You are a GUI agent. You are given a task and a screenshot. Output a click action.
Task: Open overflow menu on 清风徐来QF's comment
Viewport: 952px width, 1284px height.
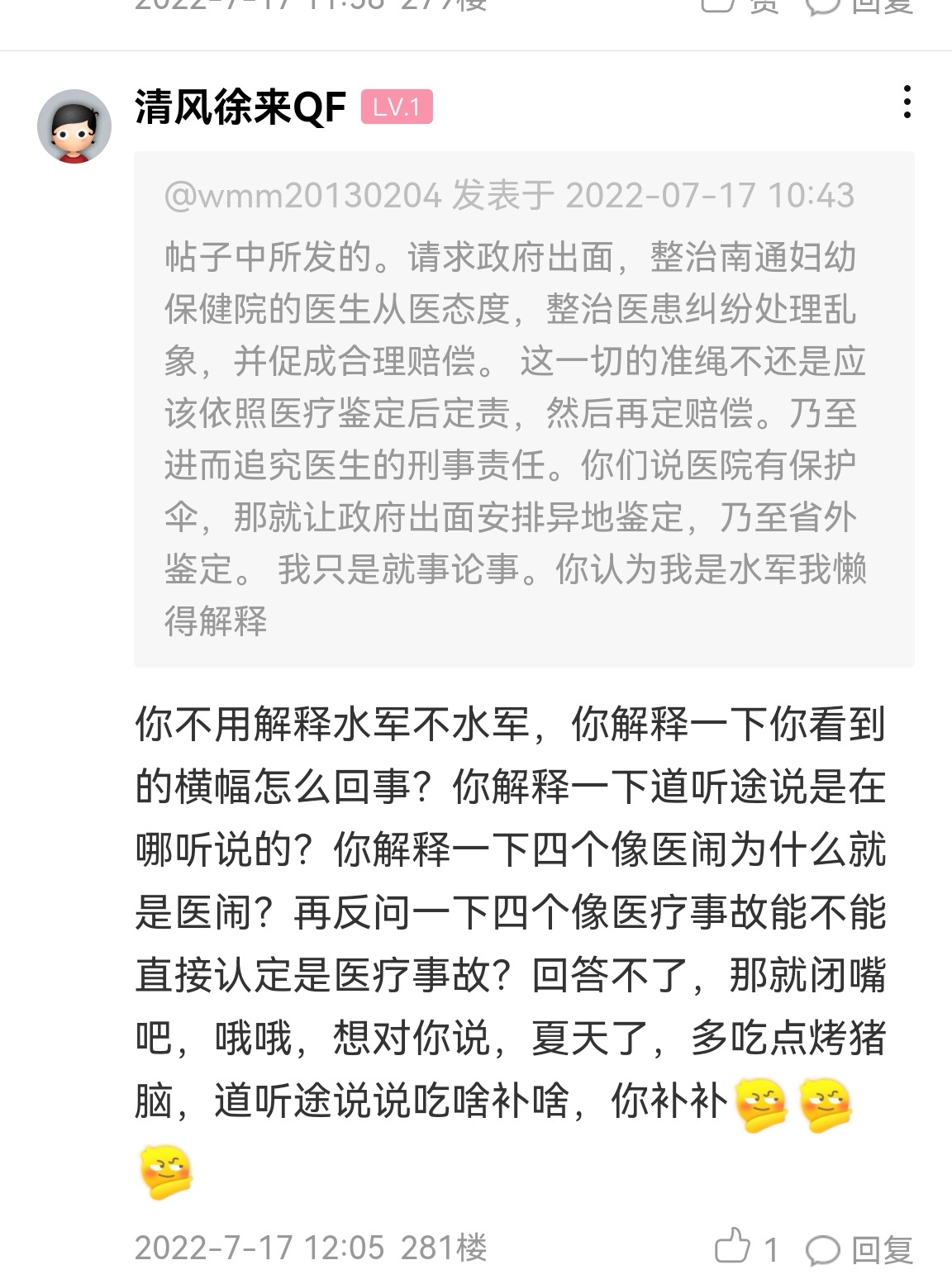[907, 102]
